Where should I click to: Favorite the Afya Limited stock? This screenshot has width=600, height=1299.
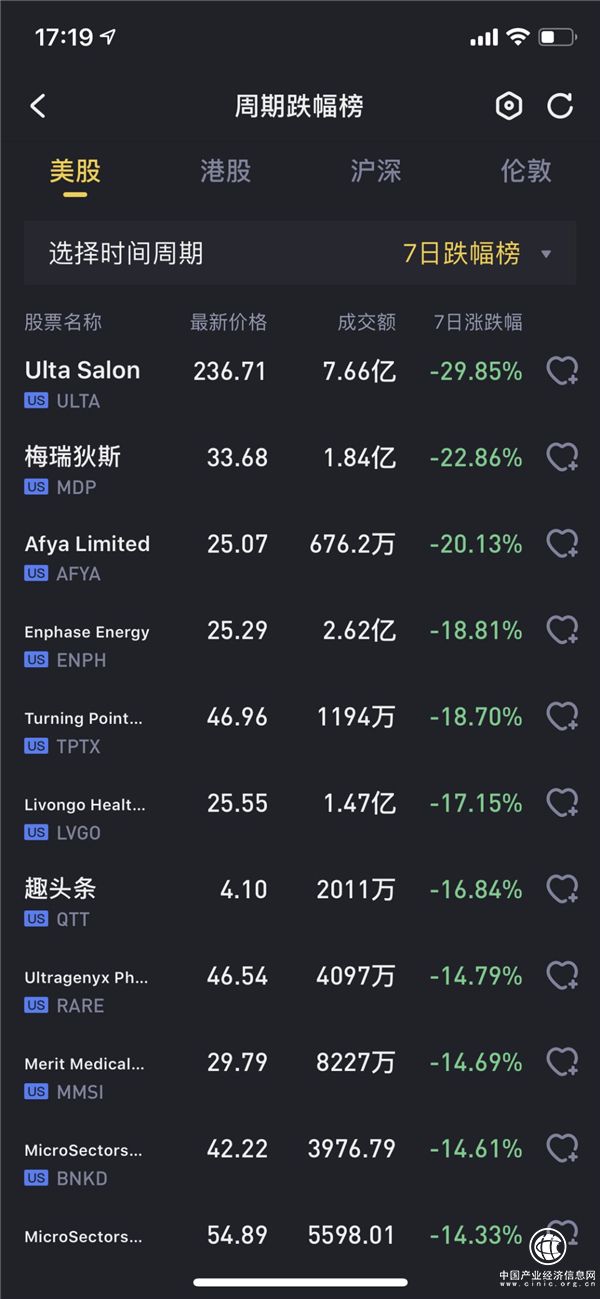tap(562, 544)
